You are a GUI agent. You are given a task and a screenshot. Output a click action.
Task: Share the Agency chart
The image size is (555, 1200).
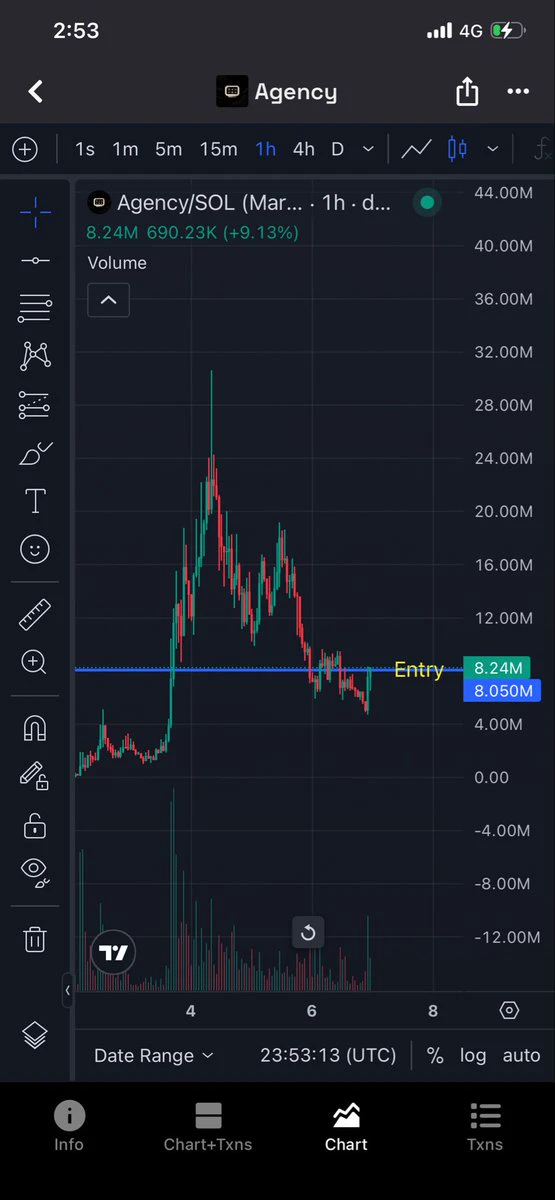[x=467, y=92]
